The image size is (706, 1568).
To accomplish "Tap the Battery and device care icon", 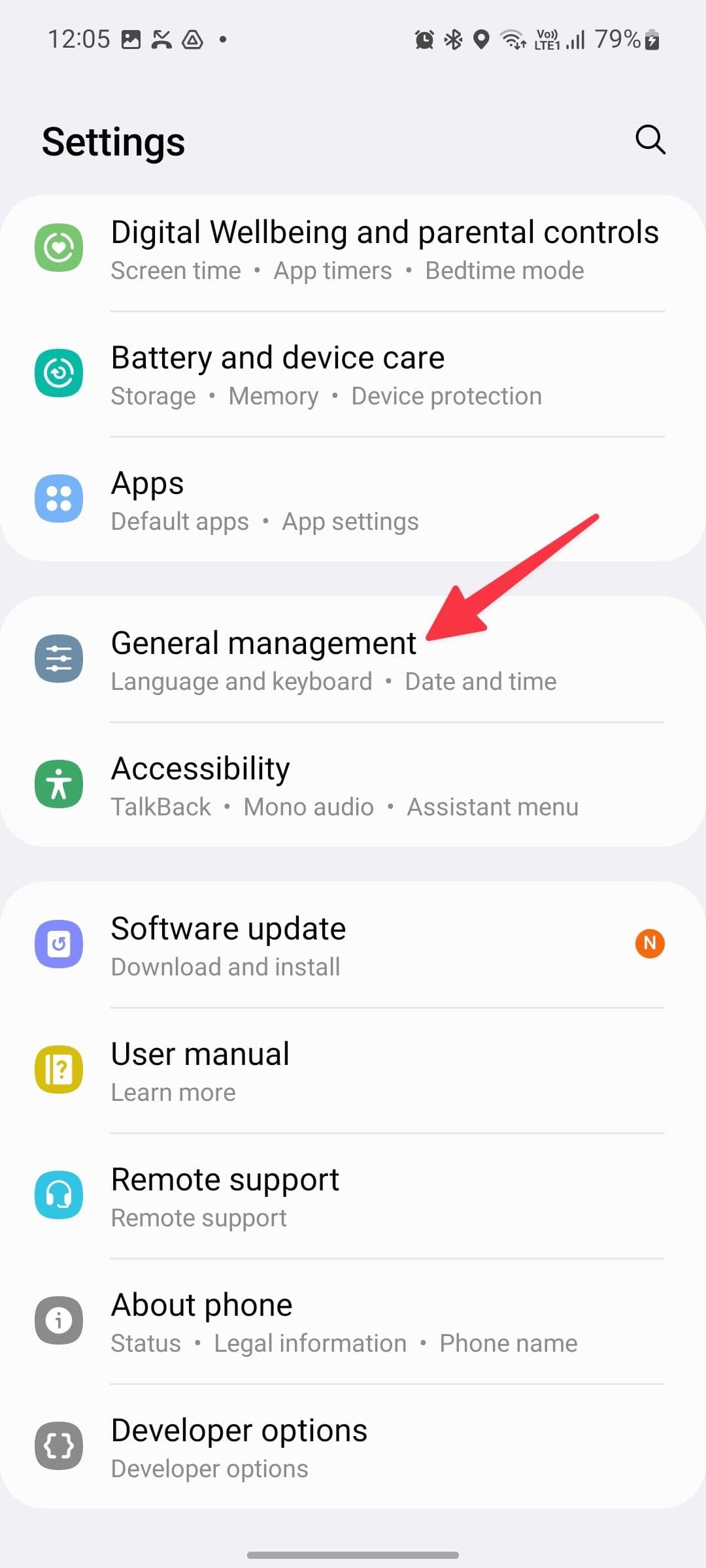I will click(x=58, y=373).
